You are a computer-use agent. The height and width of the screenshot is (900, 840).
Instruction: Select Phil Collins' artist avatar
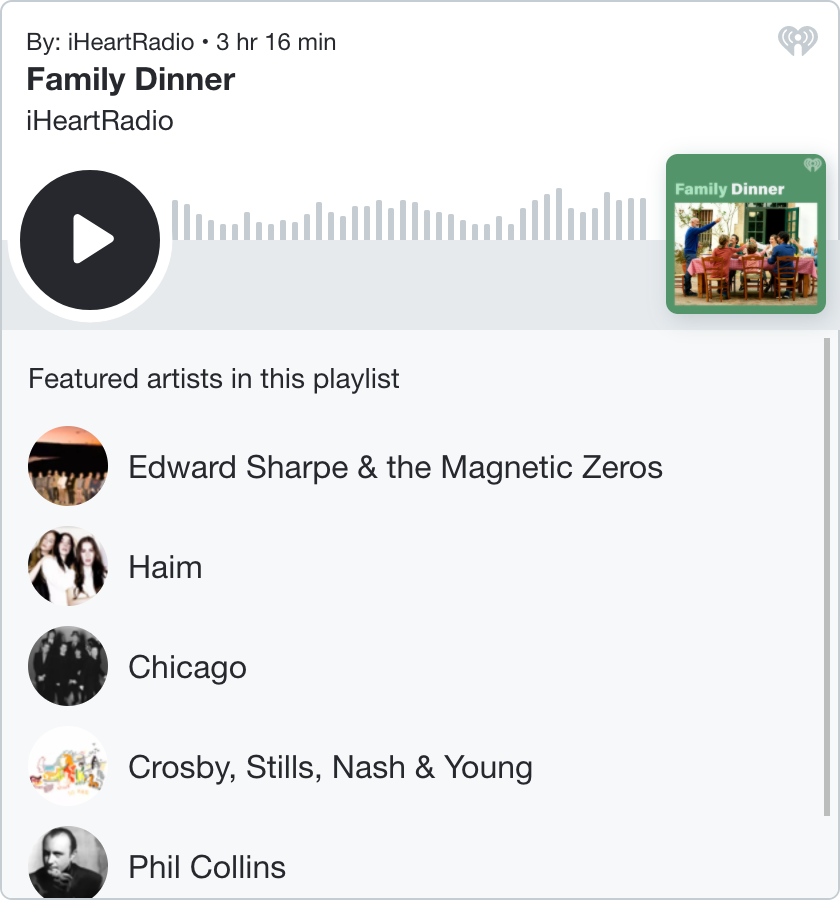click(67, 863)
